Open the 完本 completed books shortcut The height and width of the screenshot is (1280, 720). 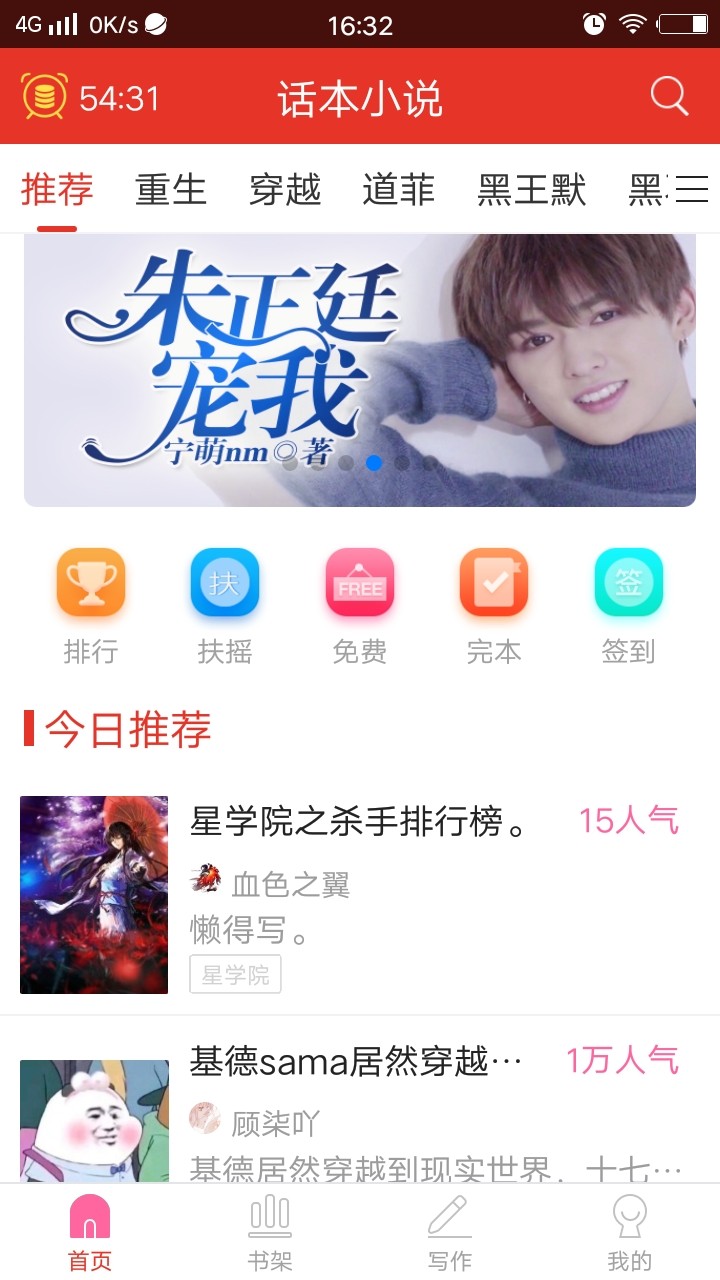[494, 607]
